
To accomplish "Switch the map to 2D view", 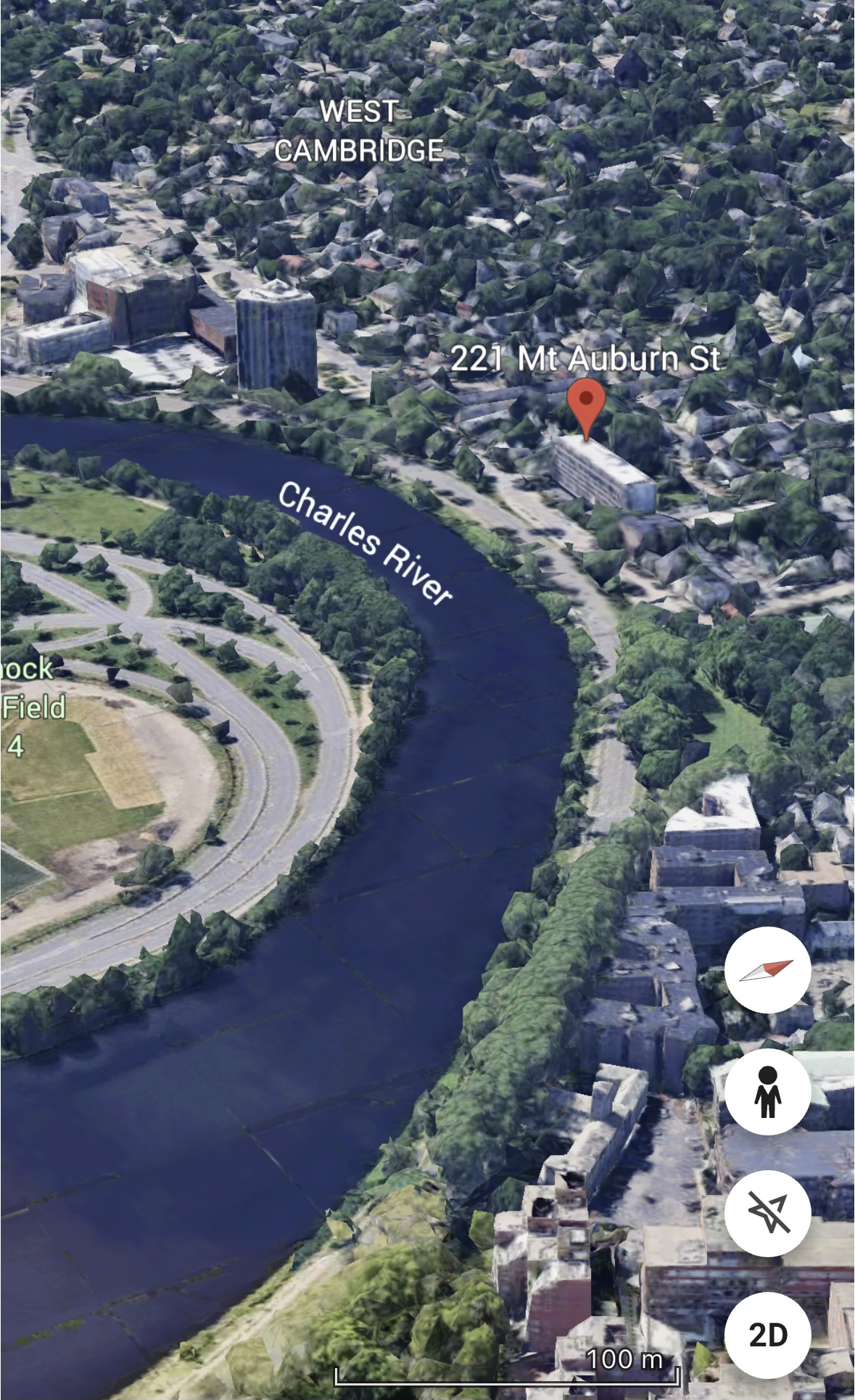I will pos(767,1335).
